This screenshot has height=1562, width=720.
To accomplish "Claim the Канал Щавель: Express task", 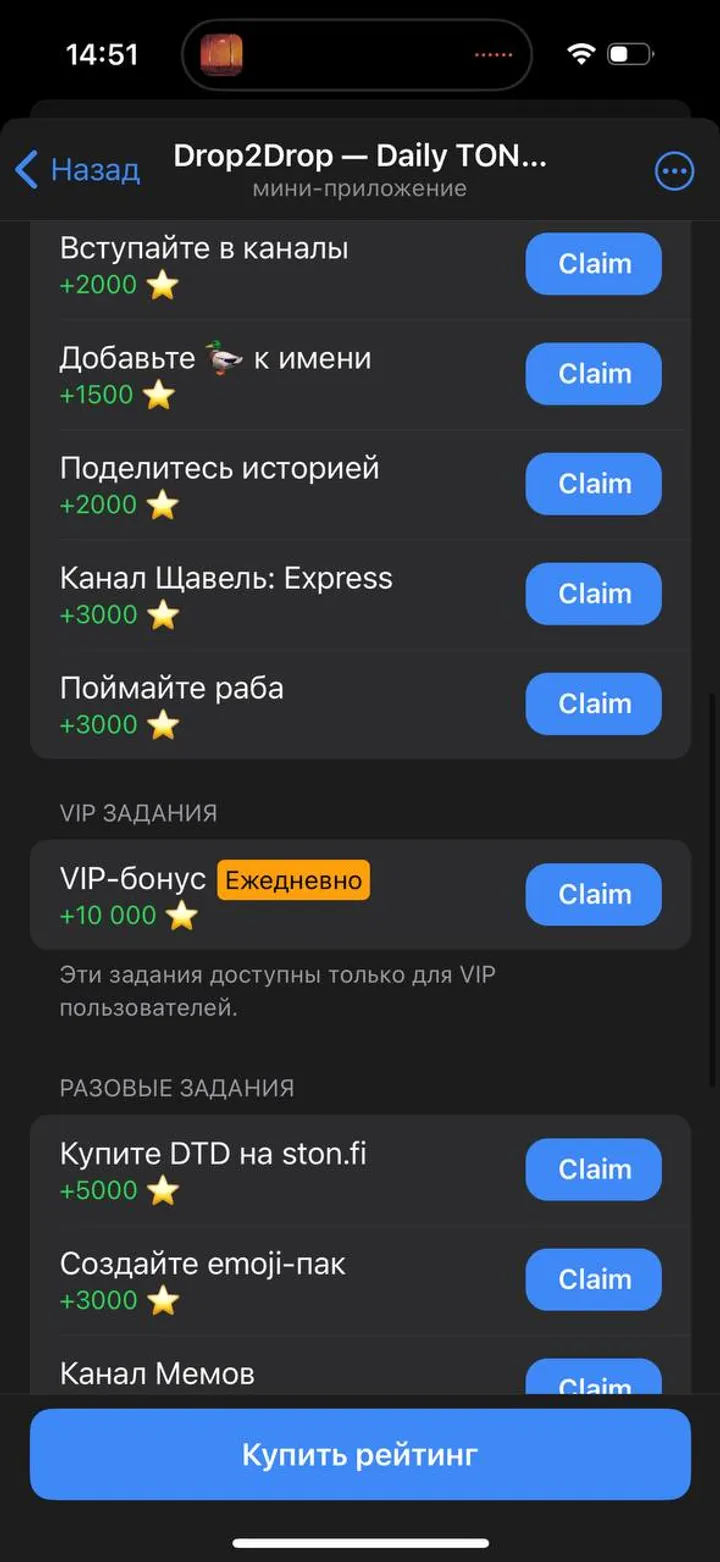I will [x=593, y=593].
